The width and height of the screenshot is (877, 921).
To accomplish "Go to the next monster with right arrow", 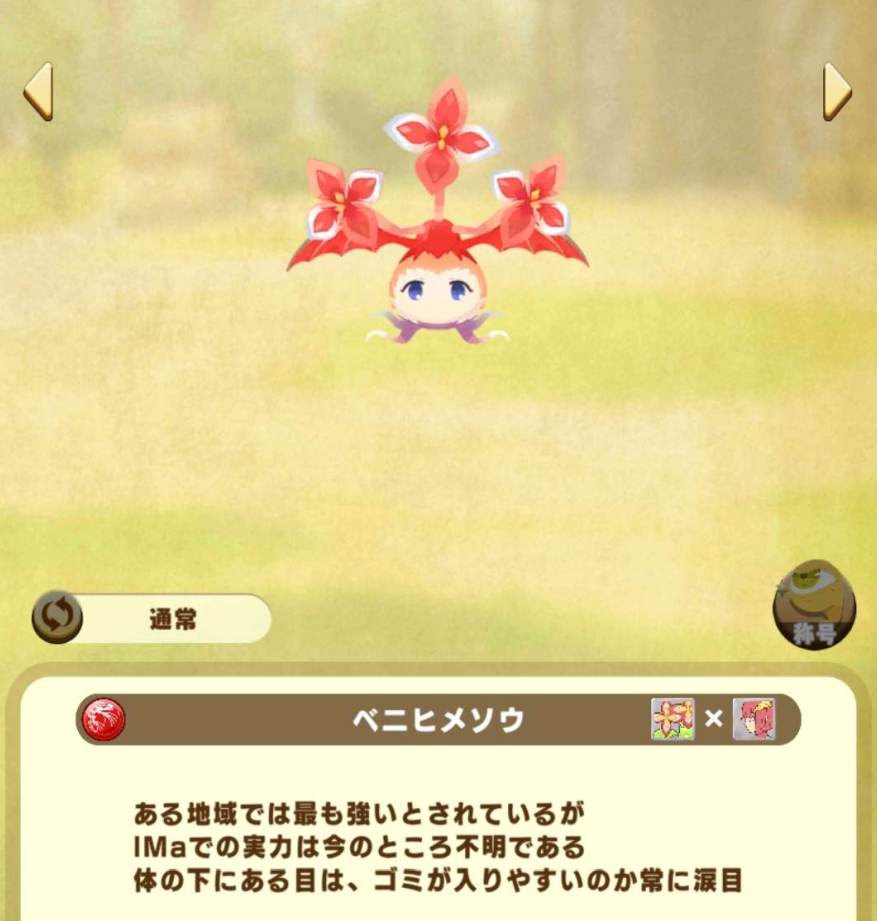I will click(837, 92).
